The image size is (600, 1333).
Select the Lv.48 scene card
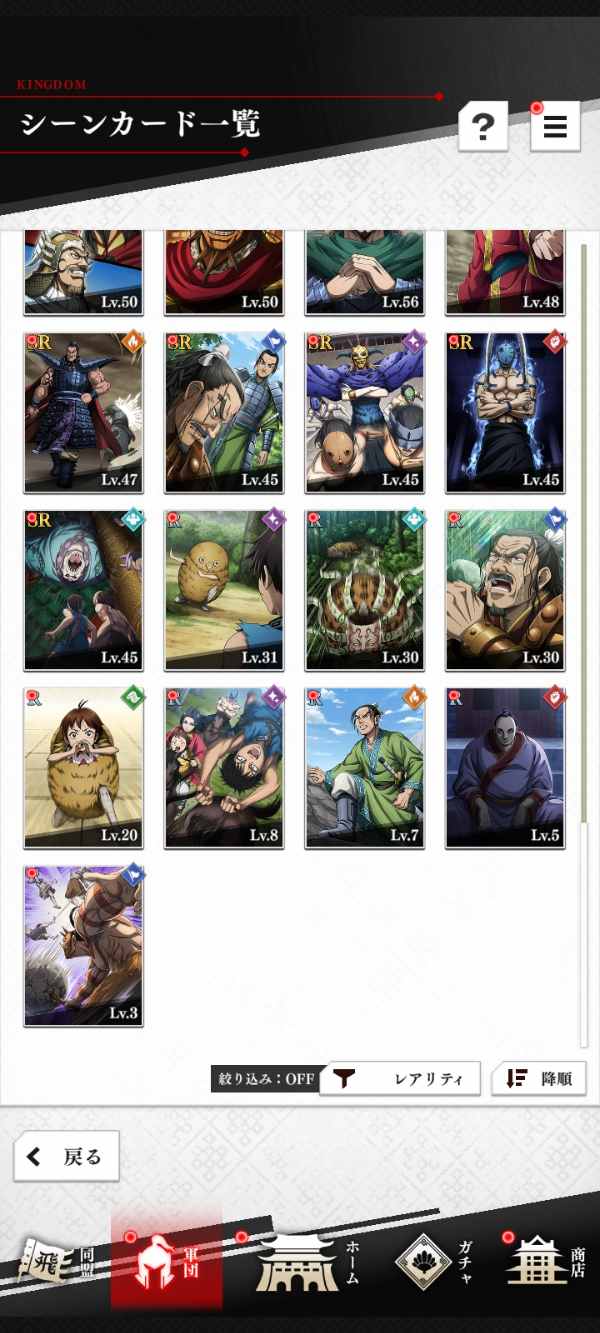pyautogui.click(x=505, y=270)
